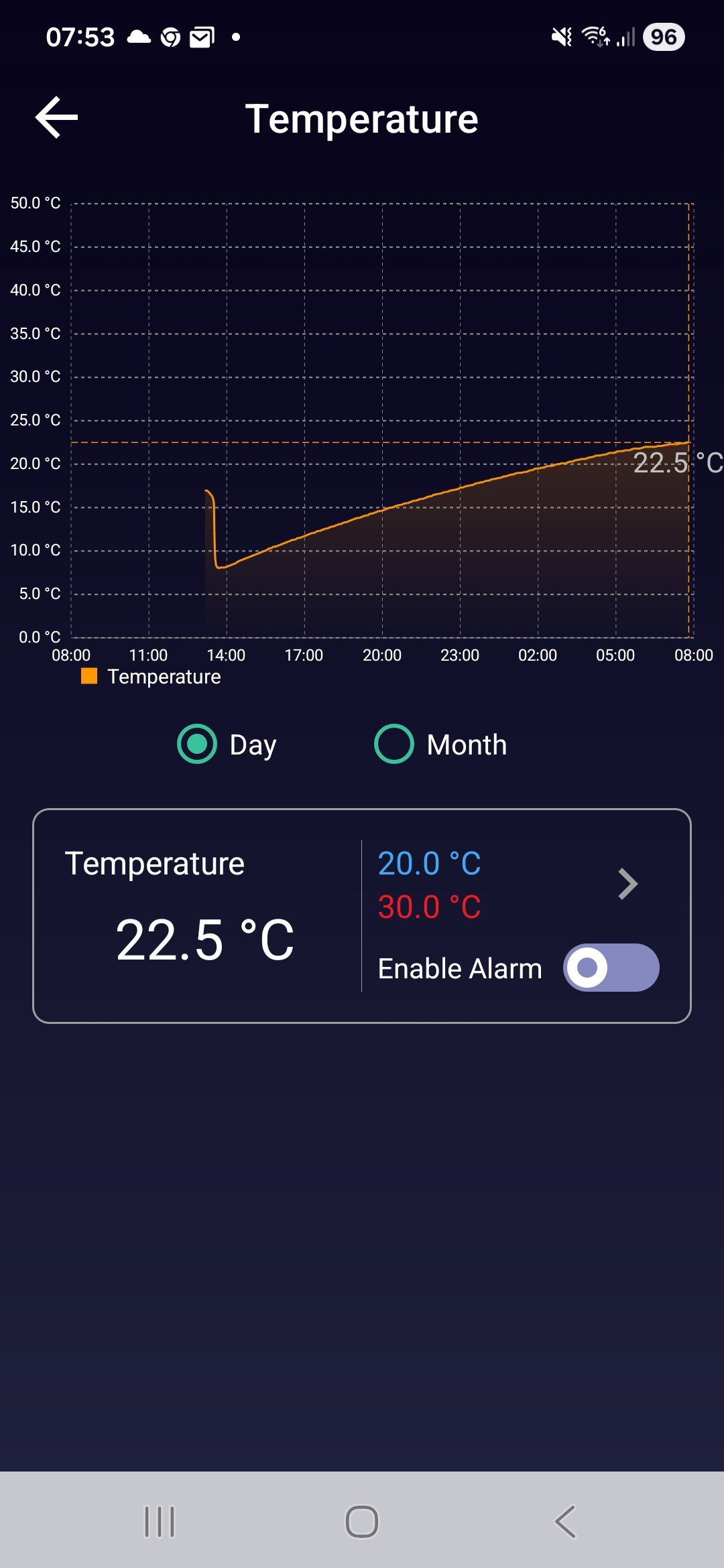This screenshot has width=724, height=1568.
Task: Click the orange Temperature legend swatch
Action: pyautogui.click(x=88, y=677)
